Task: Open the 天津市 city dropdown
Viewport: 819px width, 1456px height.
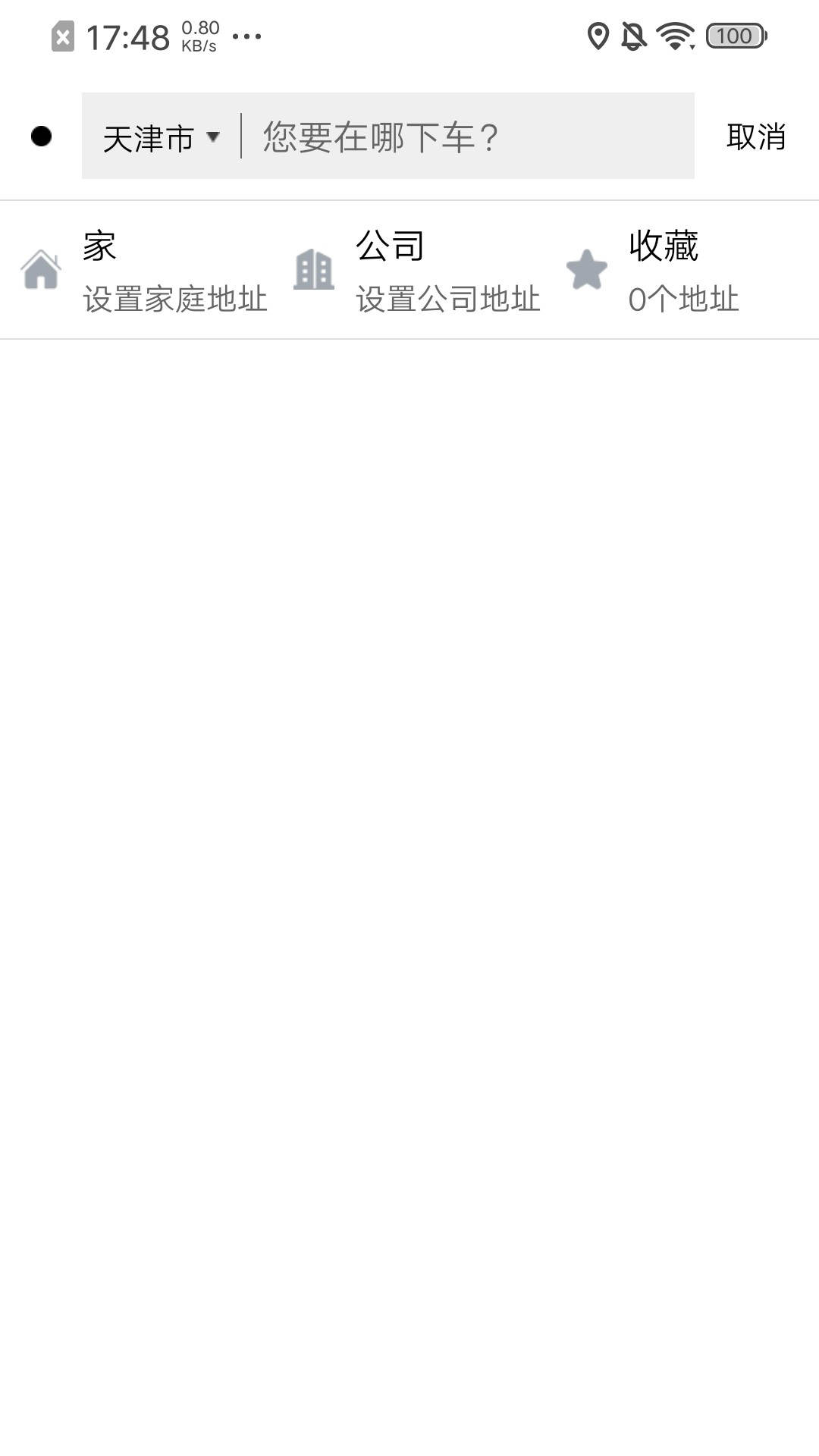Action: coord(161,138)
